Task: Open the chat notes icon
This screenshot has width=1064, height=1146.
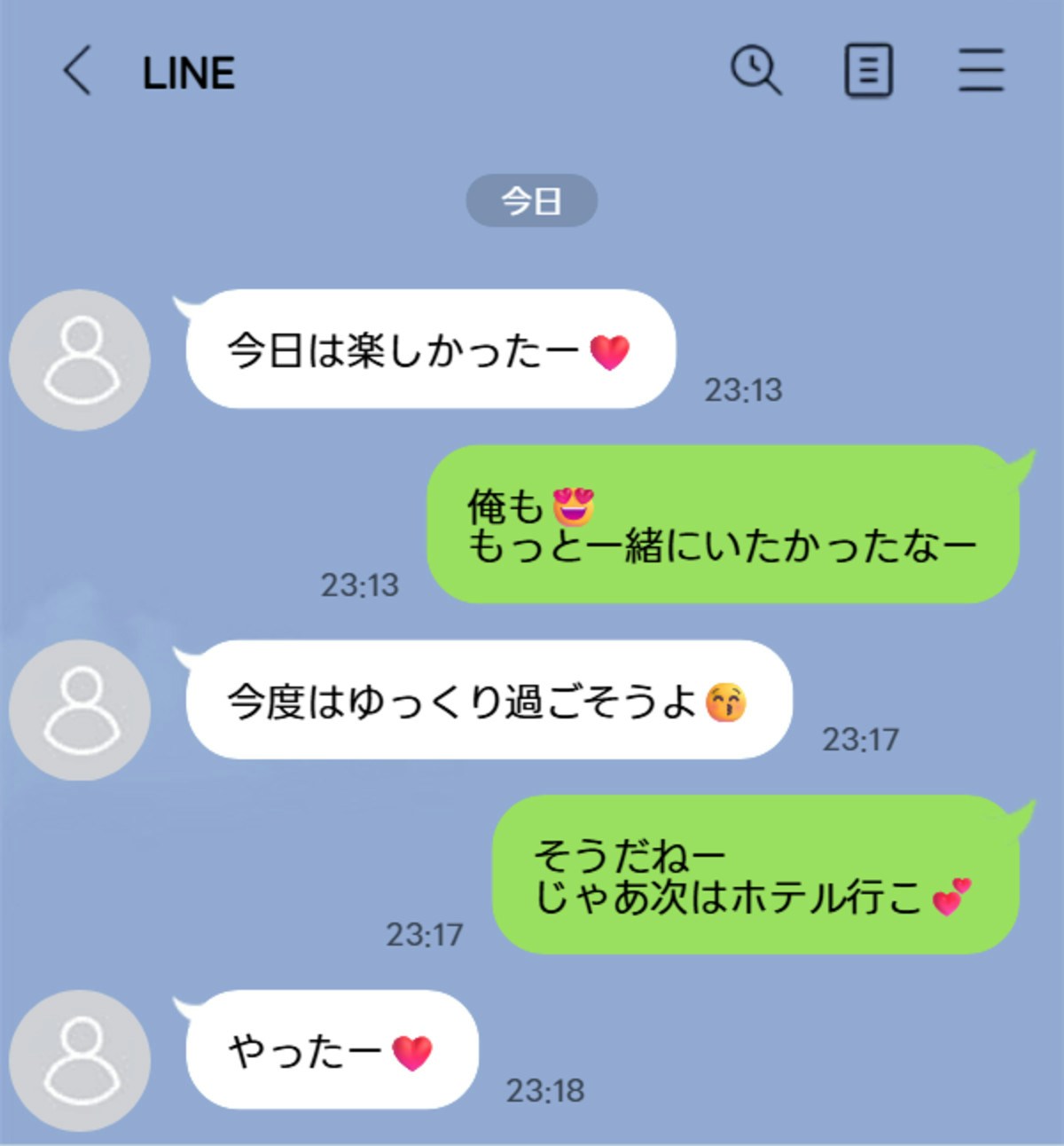Action: click(868, 71)
